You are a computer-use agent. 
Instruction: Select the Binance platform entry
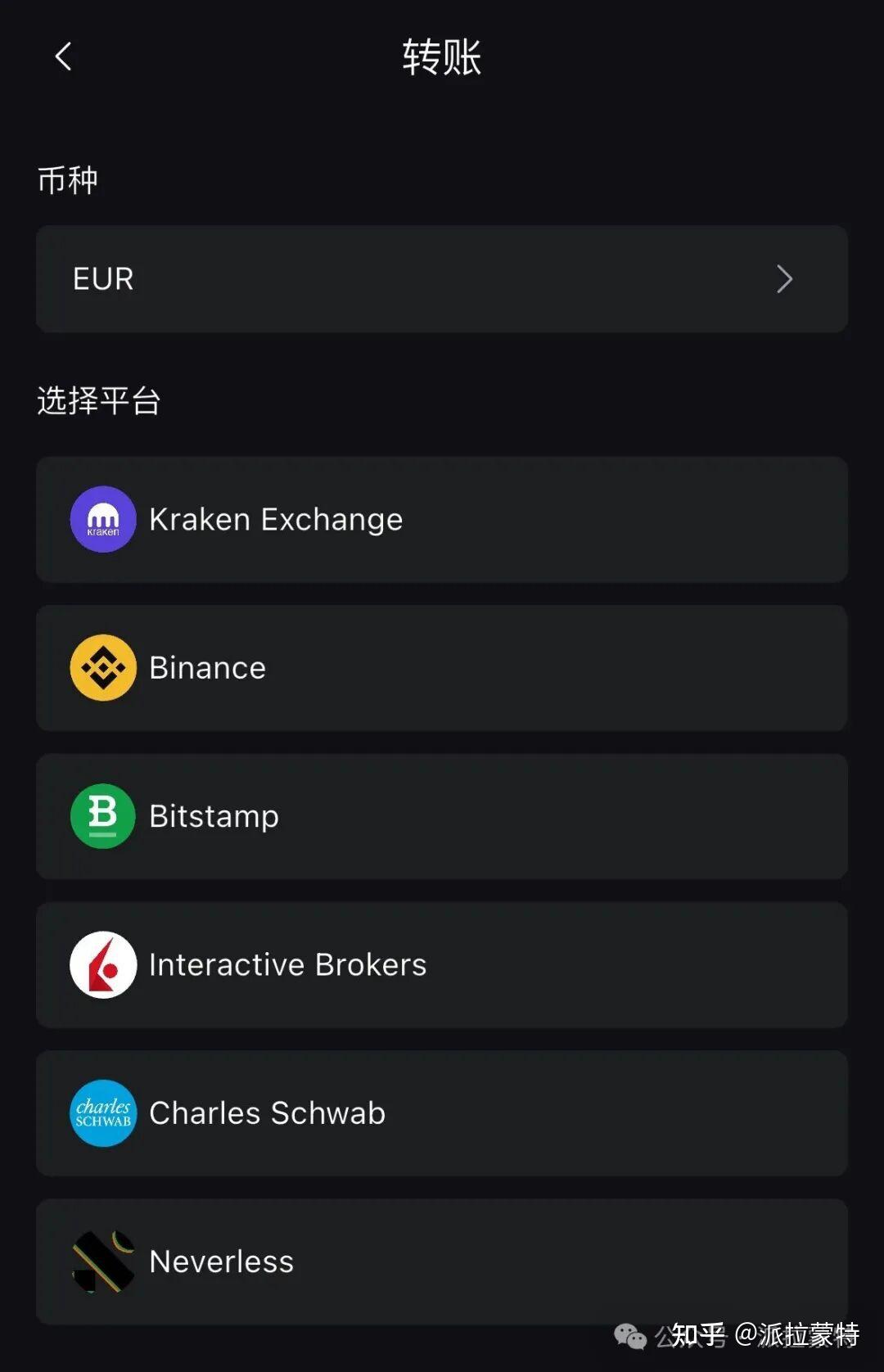tap(442, 667)
